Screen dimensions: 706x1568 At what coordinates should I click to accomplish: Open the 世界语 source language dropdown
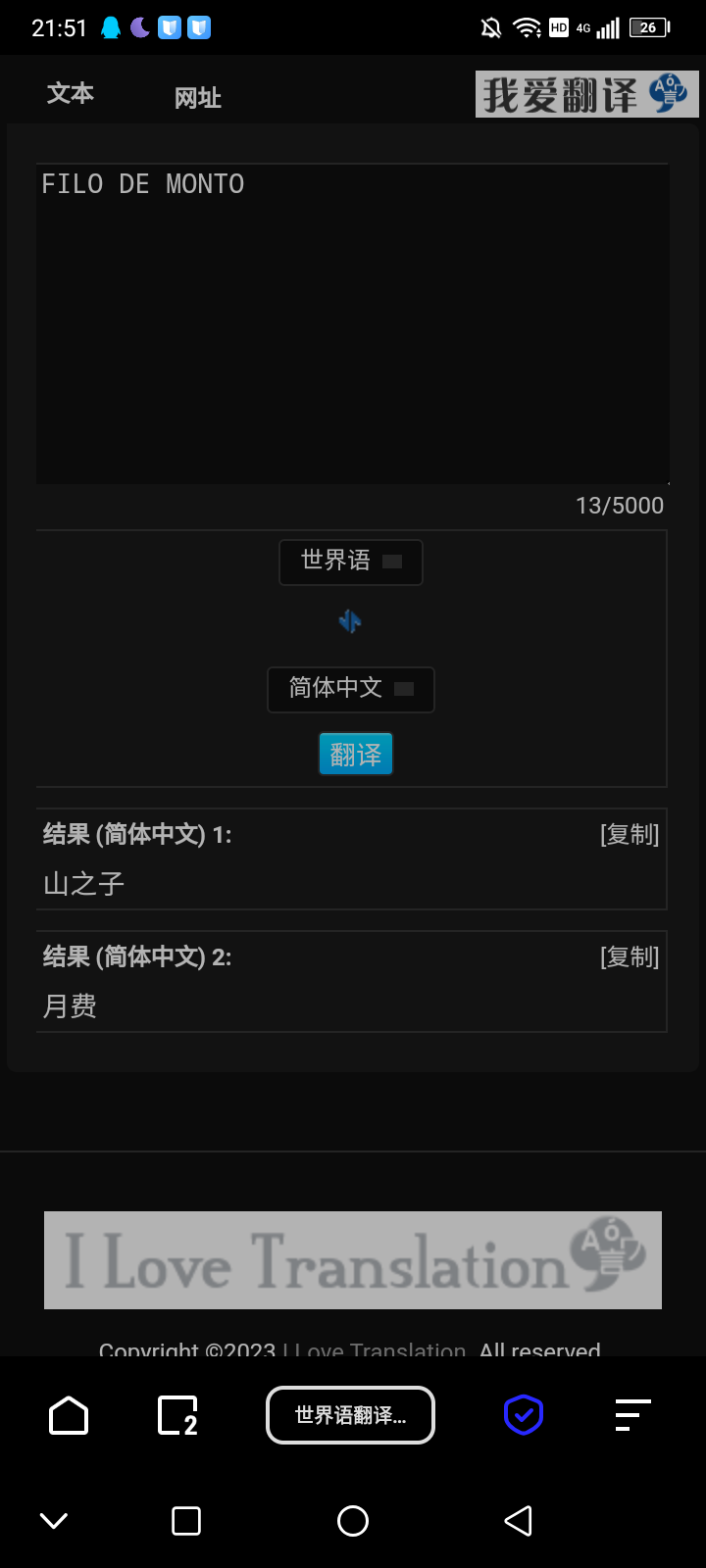coord(351,562)
